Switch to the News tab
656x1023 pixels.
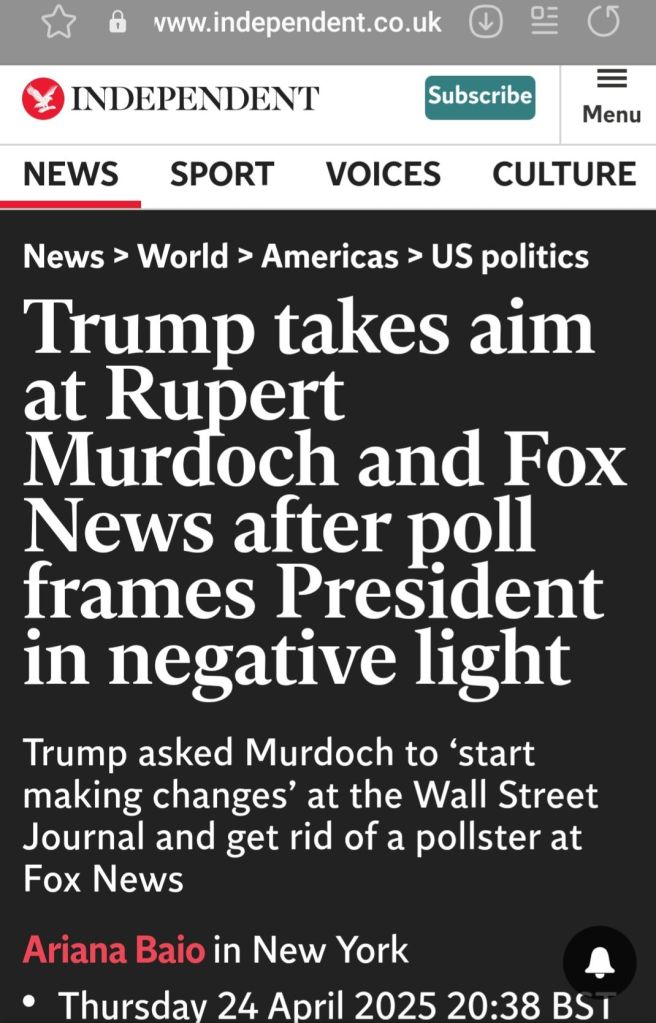tap(70, 174)
